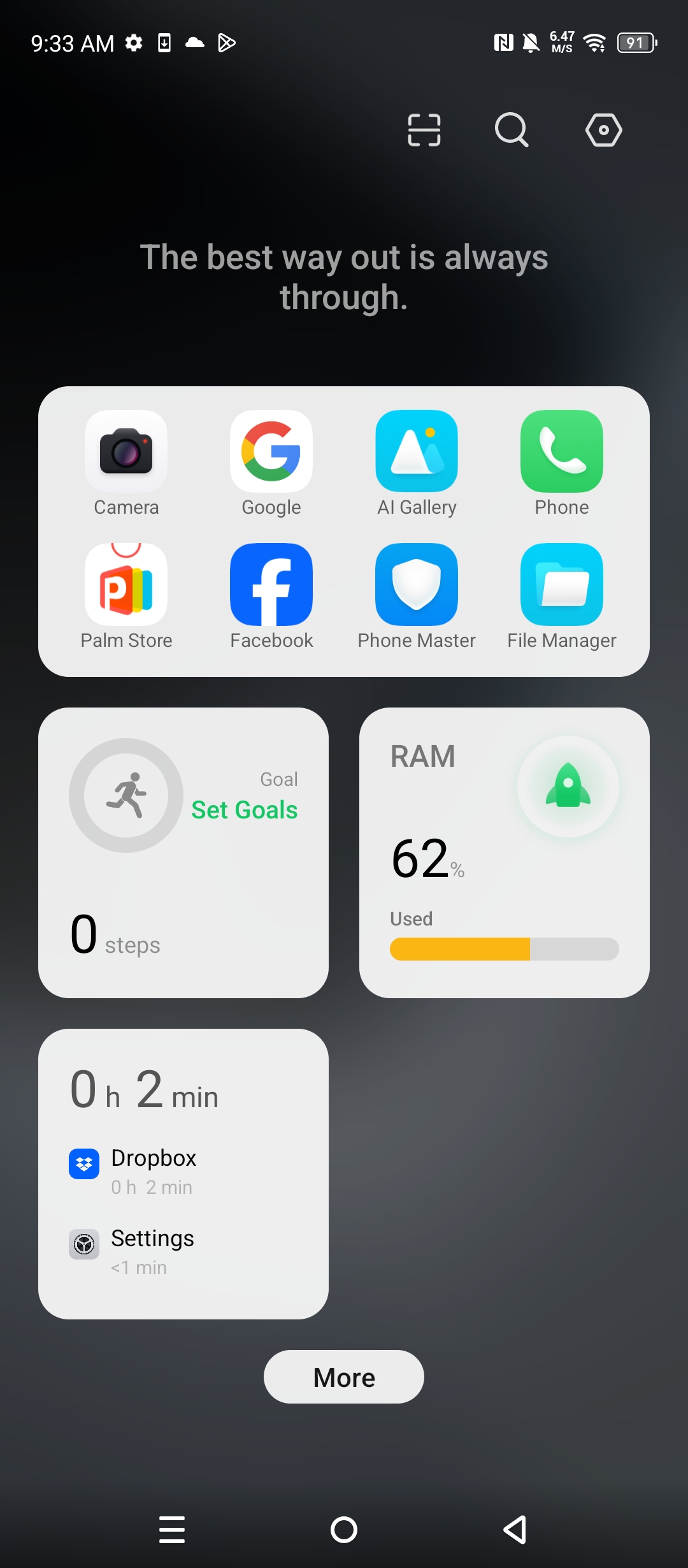Open the scan icon at top
688x1568 pixels.
coord(424,130)
